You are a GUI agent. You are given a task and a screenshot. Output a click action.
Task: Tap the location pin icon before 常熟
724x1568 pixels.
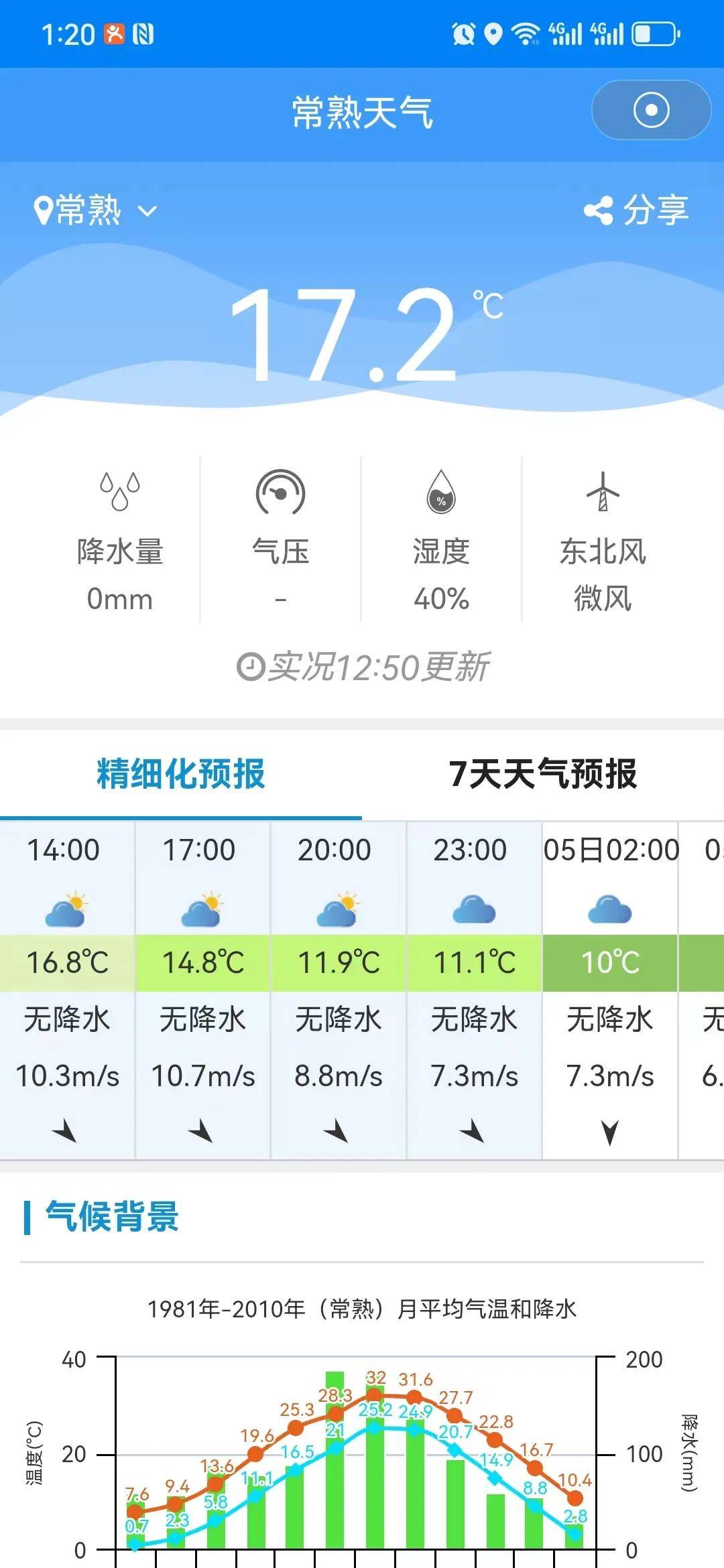click(x=42, y=208)
